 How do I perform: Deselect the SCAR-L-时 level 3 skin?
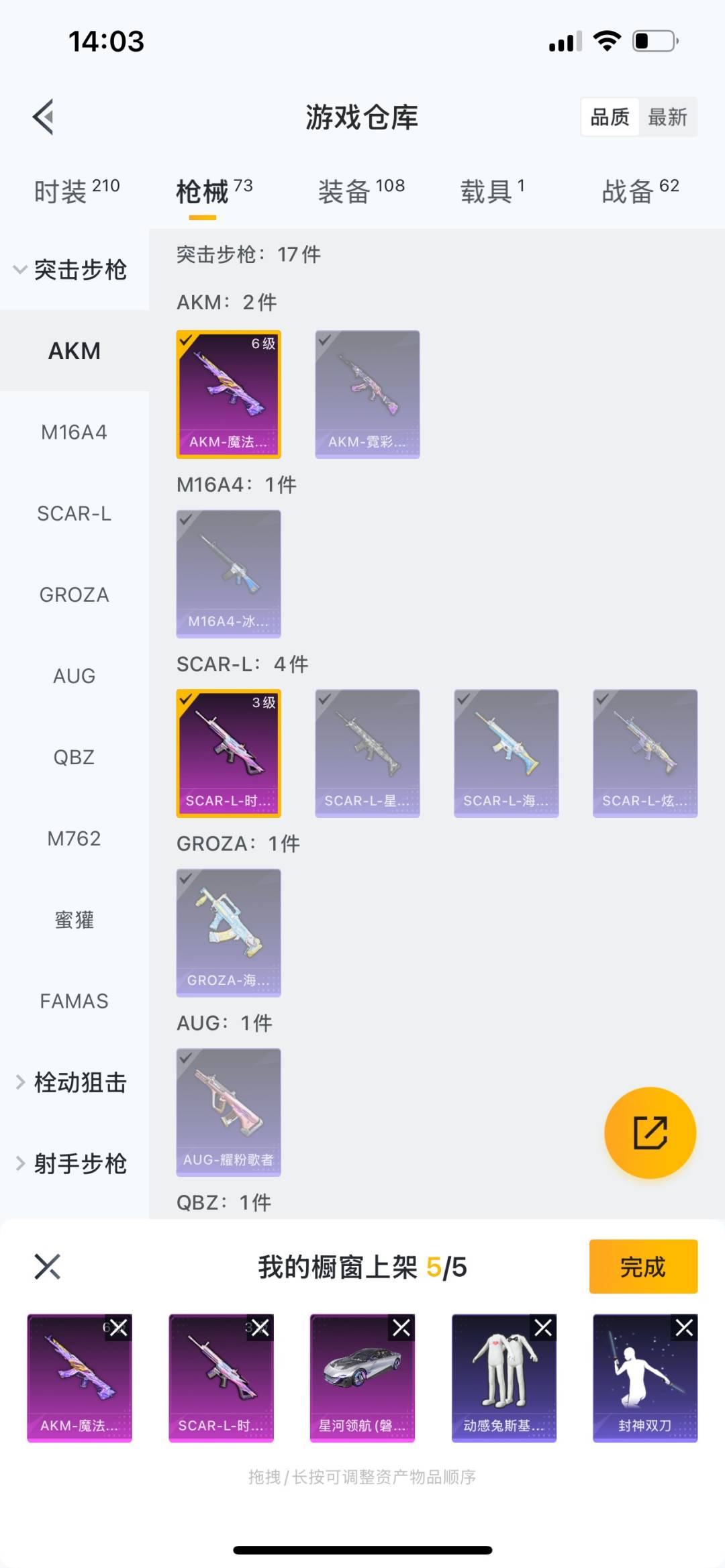click(228, 753)
